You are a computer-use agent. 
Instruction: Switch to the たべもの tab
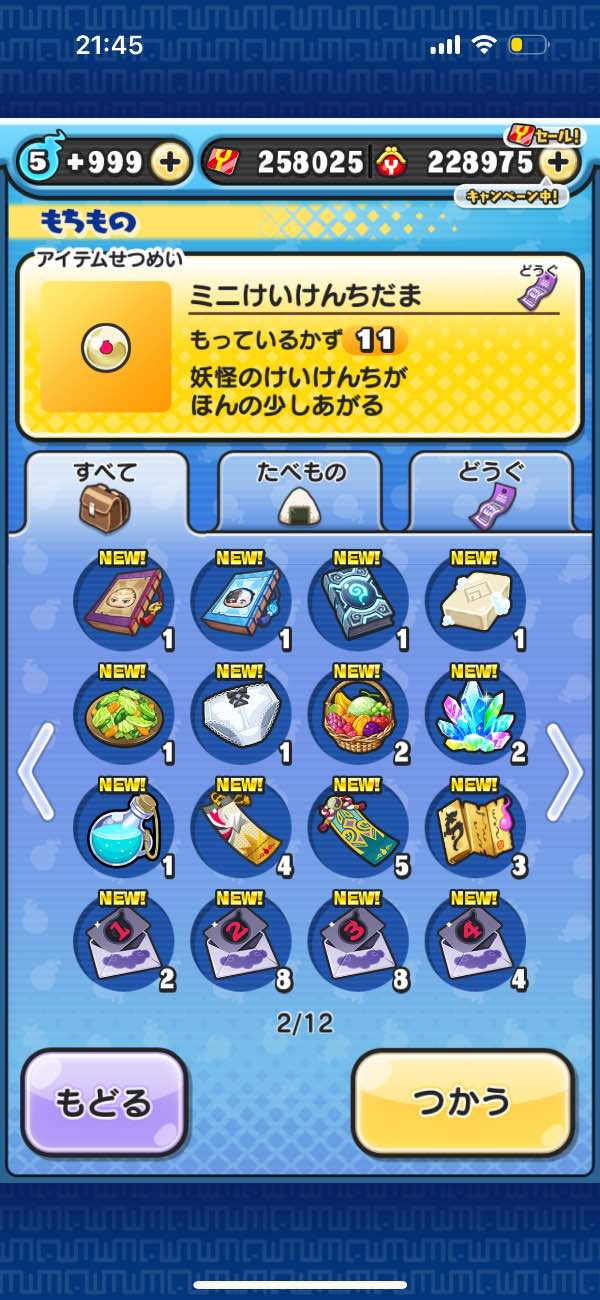pos(299,490)
